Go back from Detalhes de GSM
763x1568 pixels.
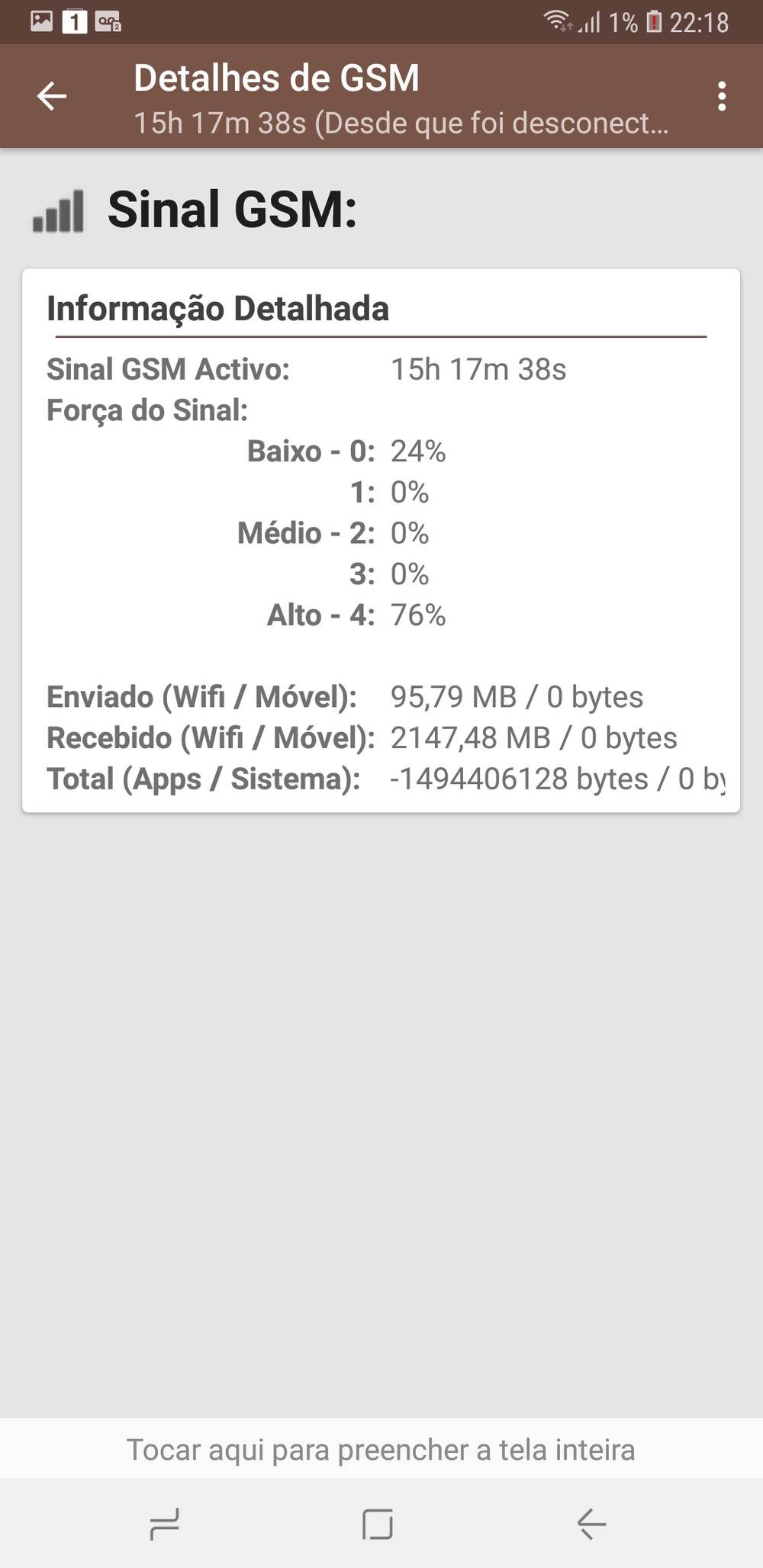click(x=52, y=97)
